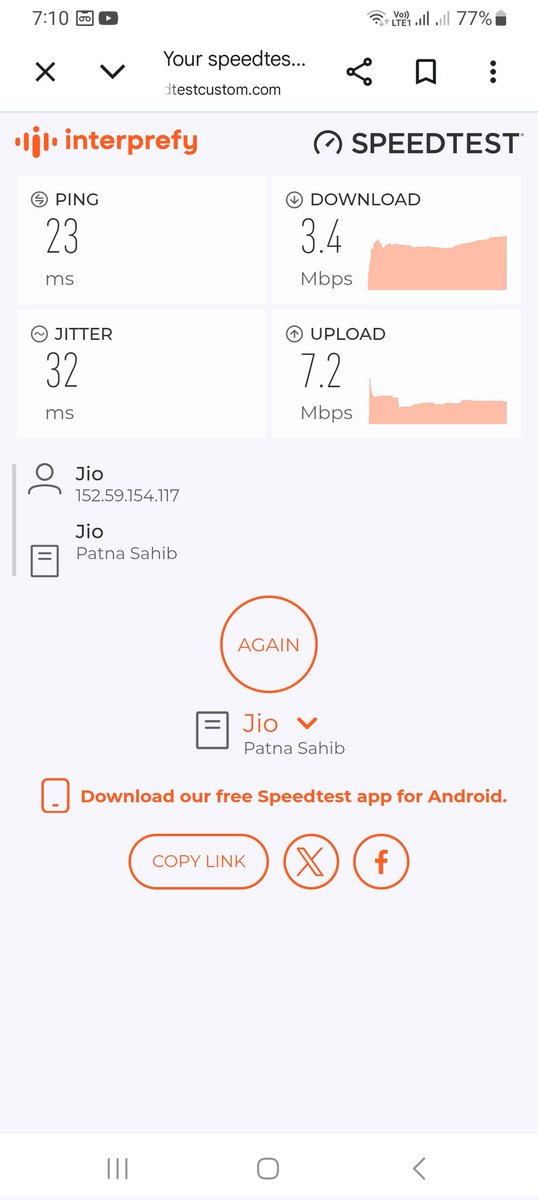Open recent apps from the navigation bar

(118, 1168)
